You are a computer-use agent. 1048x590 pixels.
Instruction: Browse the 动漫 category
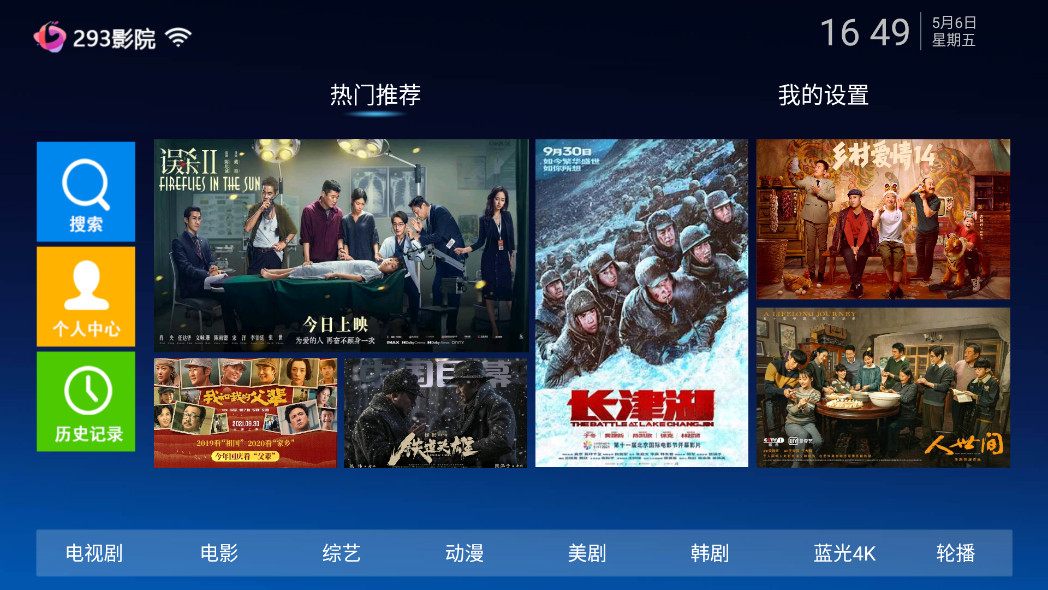coord(464,553)
